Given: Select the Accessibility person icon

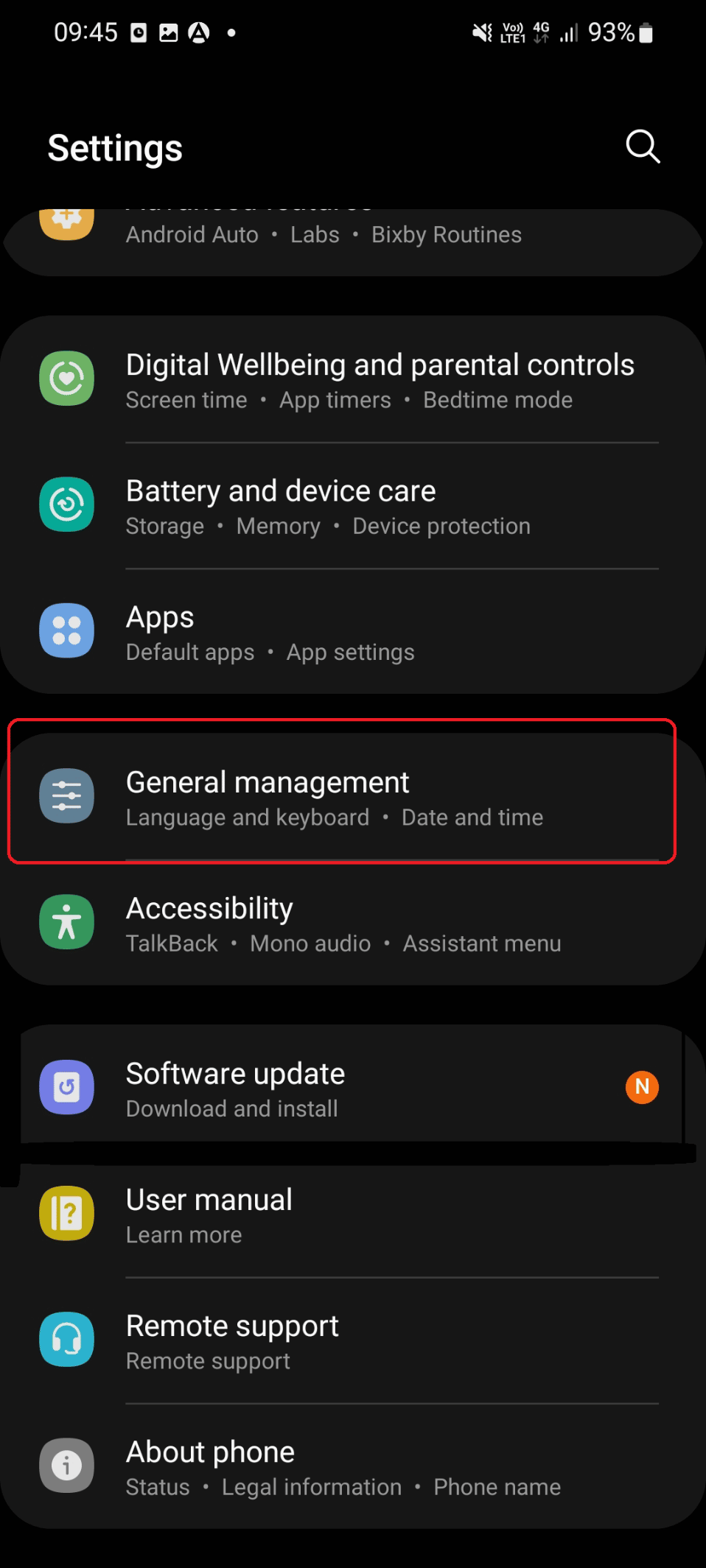Looking at the screenshot, I should click(x=66, y=922).
